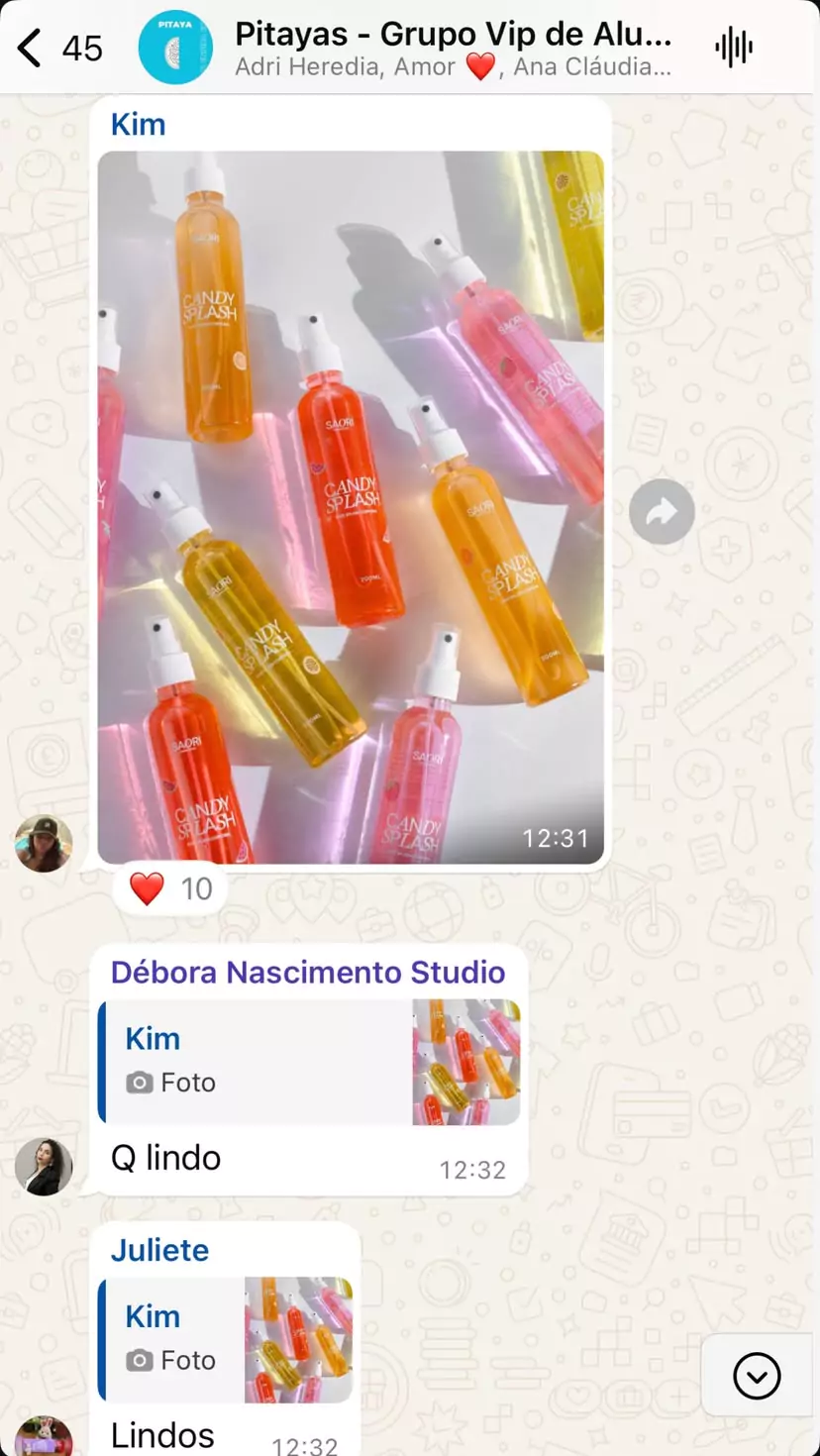Viewport: 820px width, 1456px height.
Task: Jump to quoted photo in Juliete's reply
Action: 226,1339
